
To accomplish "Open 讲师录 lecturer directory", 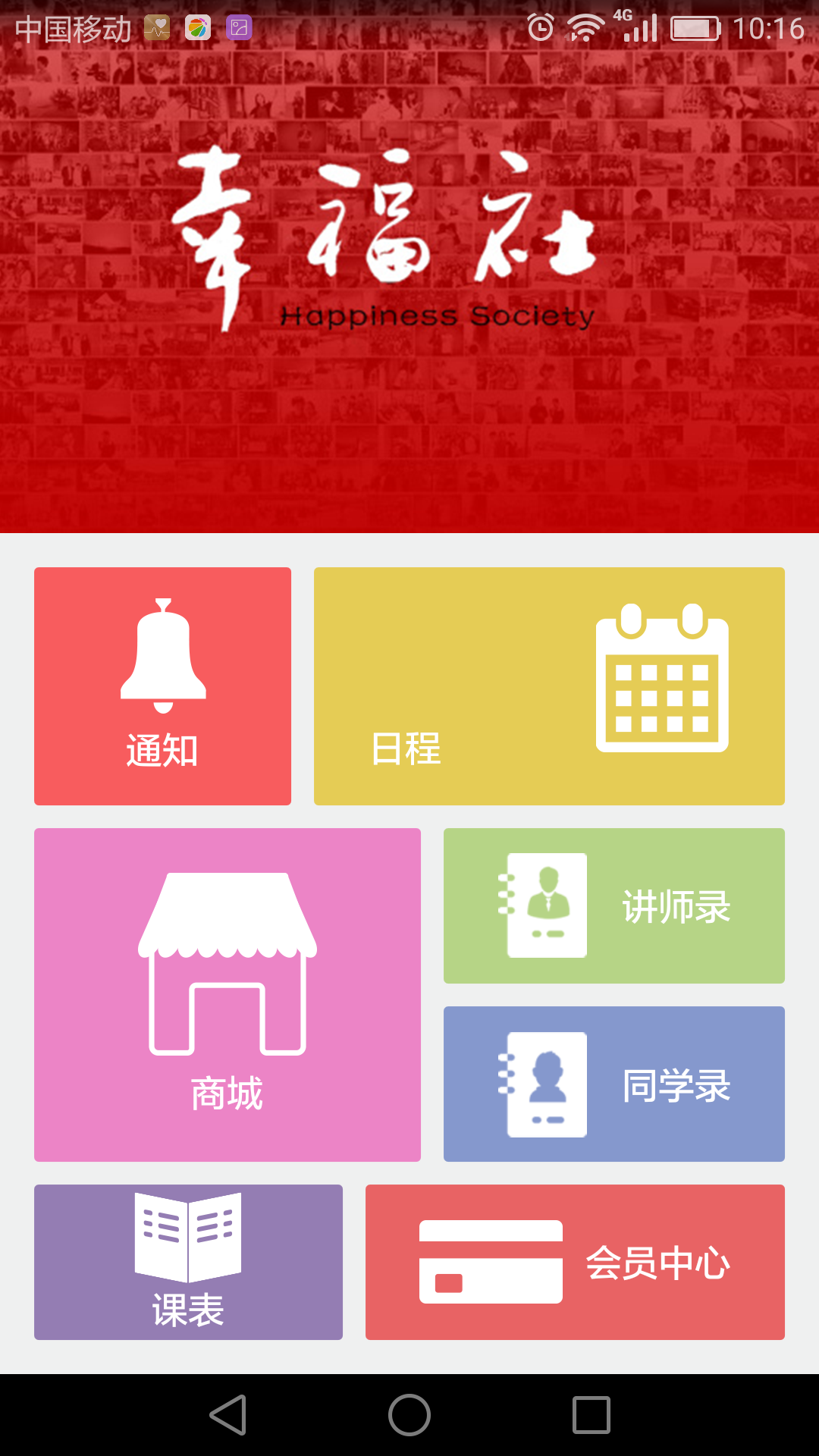I will coord(613,905).
